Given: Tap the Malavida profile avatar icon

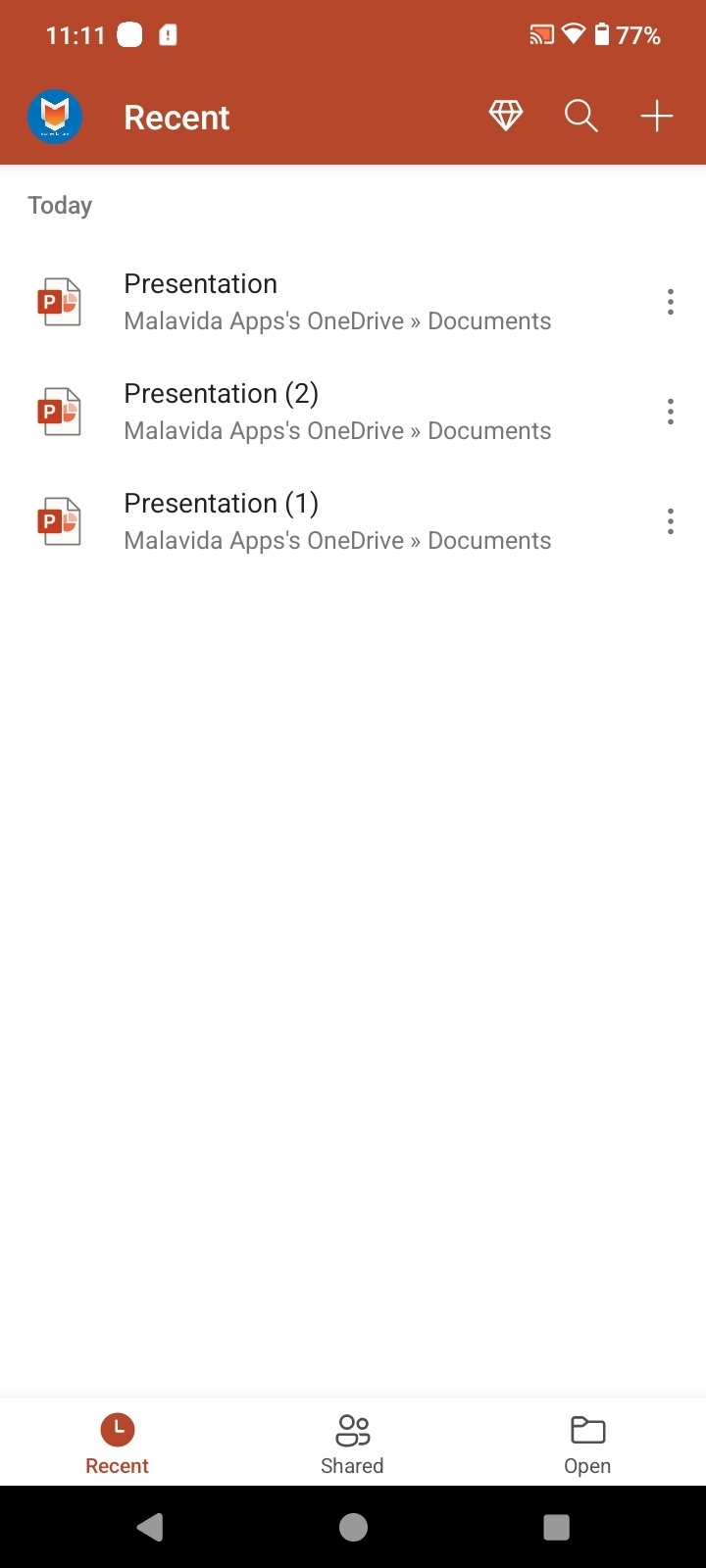Looking at the screenshot, I should point(54,115).
